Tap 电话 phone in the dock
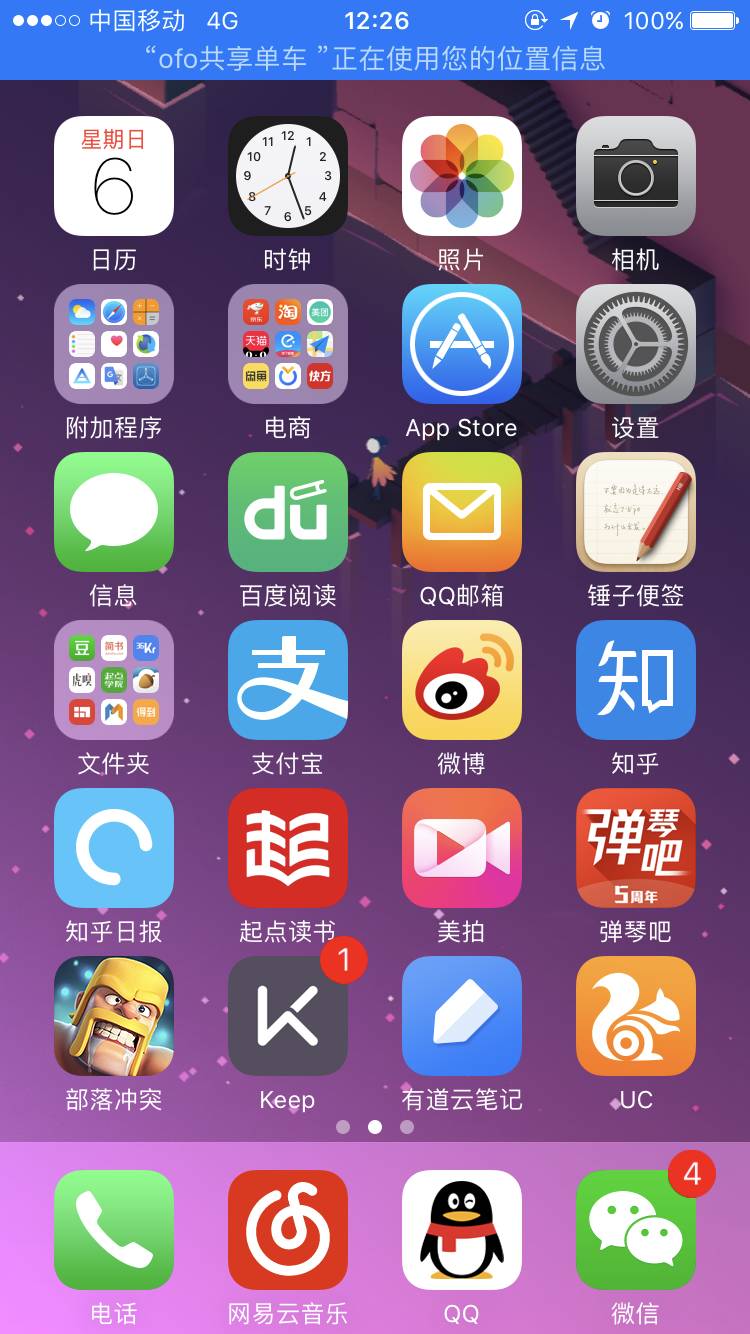The width and height of the screenshot is (750, 1334). pos(113,1230)
